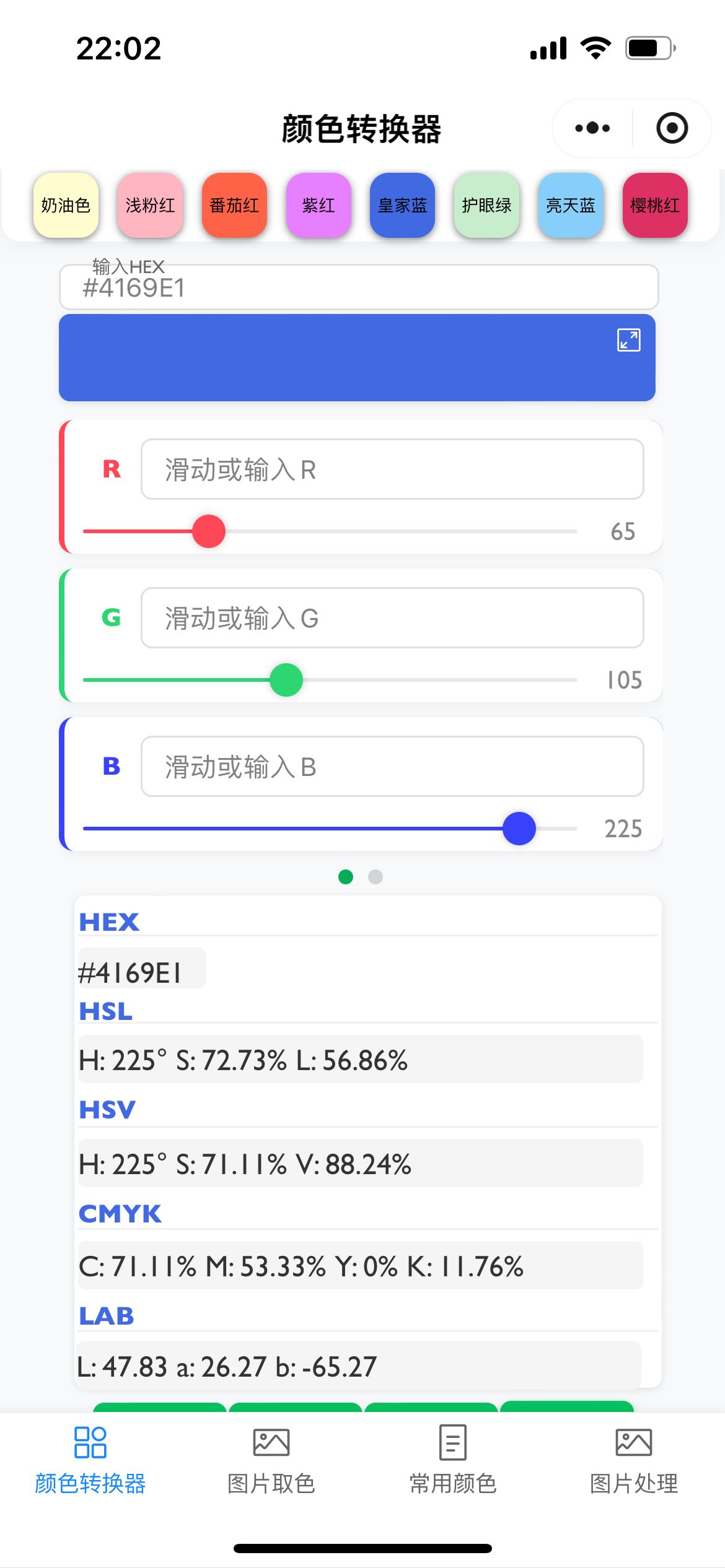
Task: Pick the 护眼绿 color swatch
Action: [x=486, y=205]
